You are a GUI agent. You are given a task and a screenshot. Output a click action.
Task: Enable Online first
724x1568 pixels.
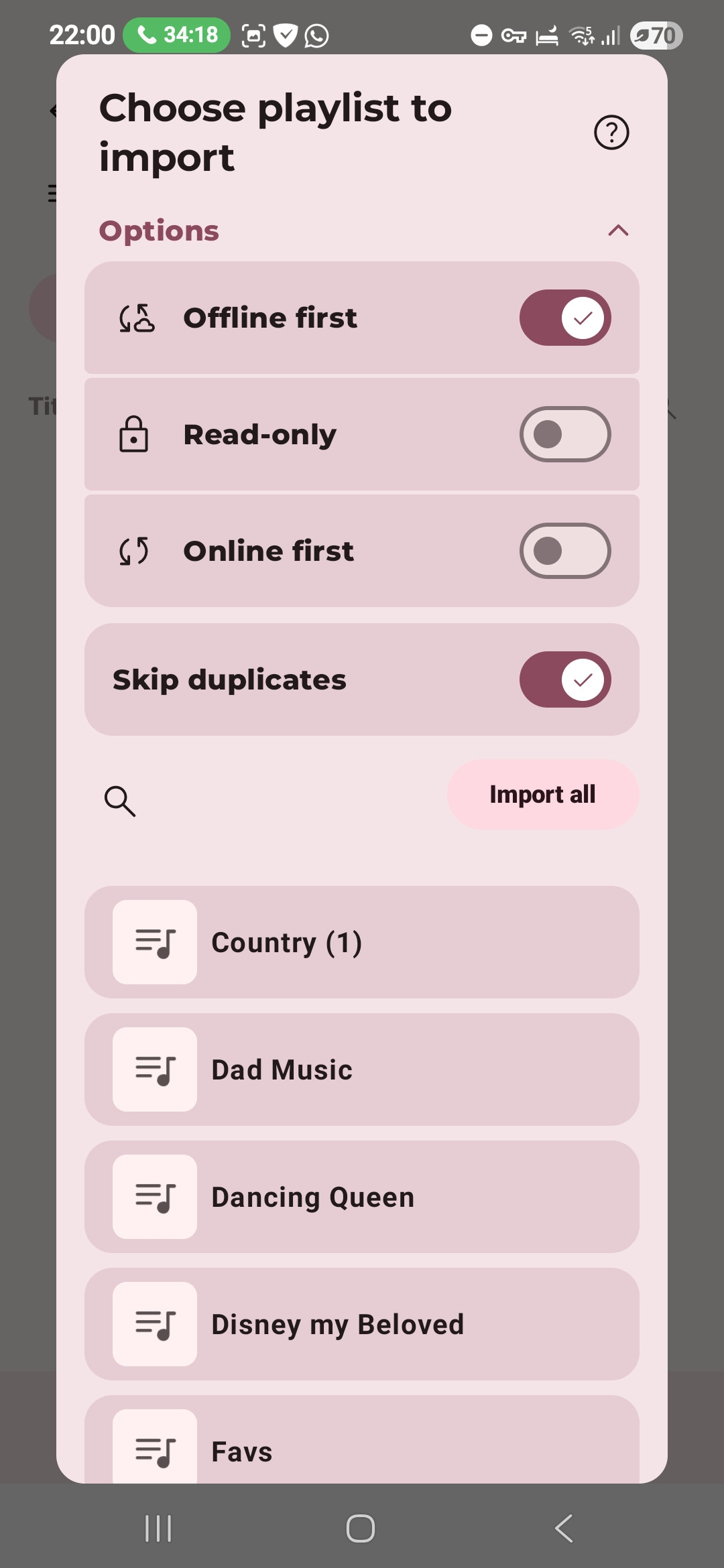(x=564, y=551)
